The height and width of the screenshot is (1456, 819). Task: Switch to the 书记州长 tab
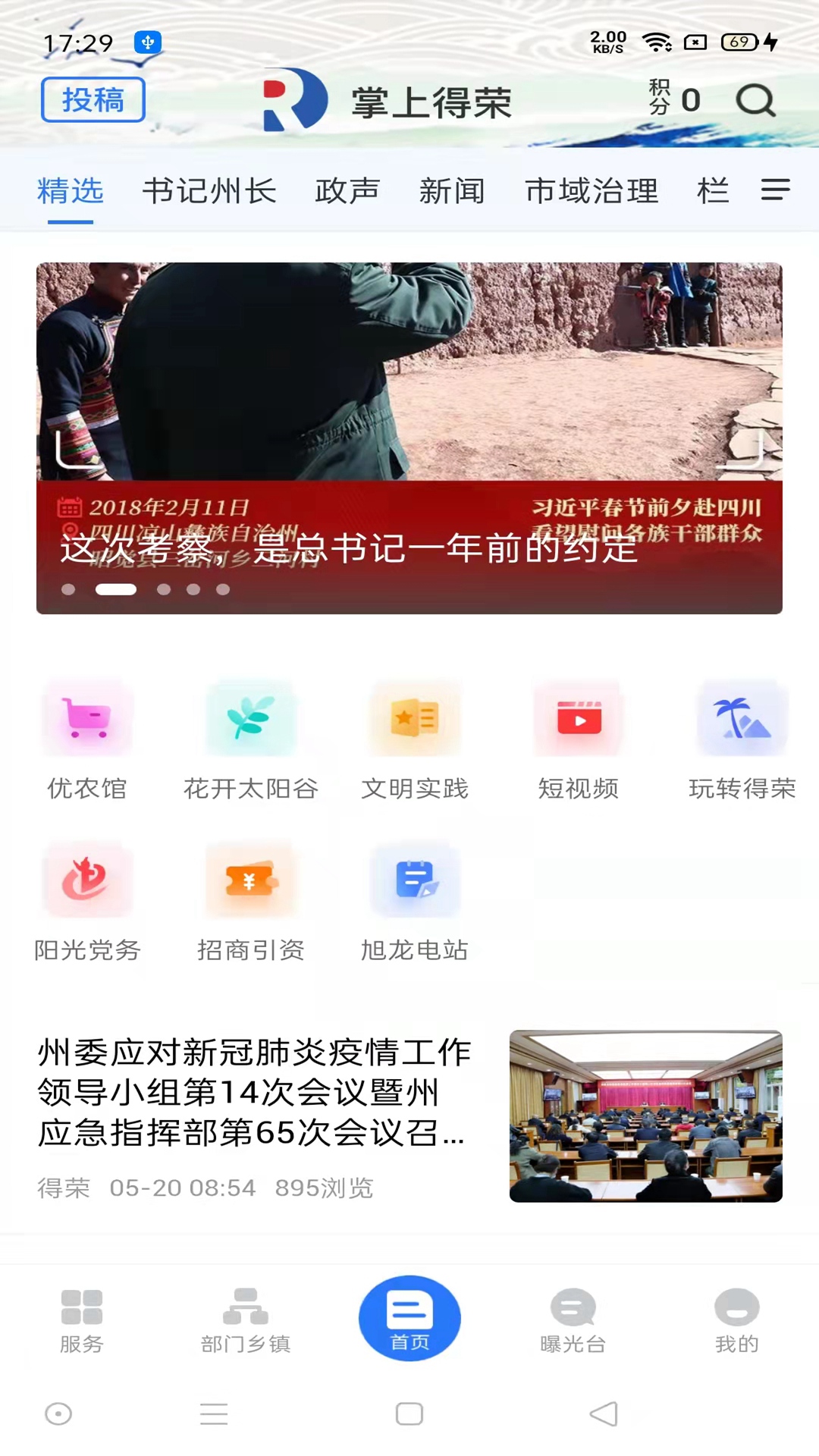click(x=209, y=190)
